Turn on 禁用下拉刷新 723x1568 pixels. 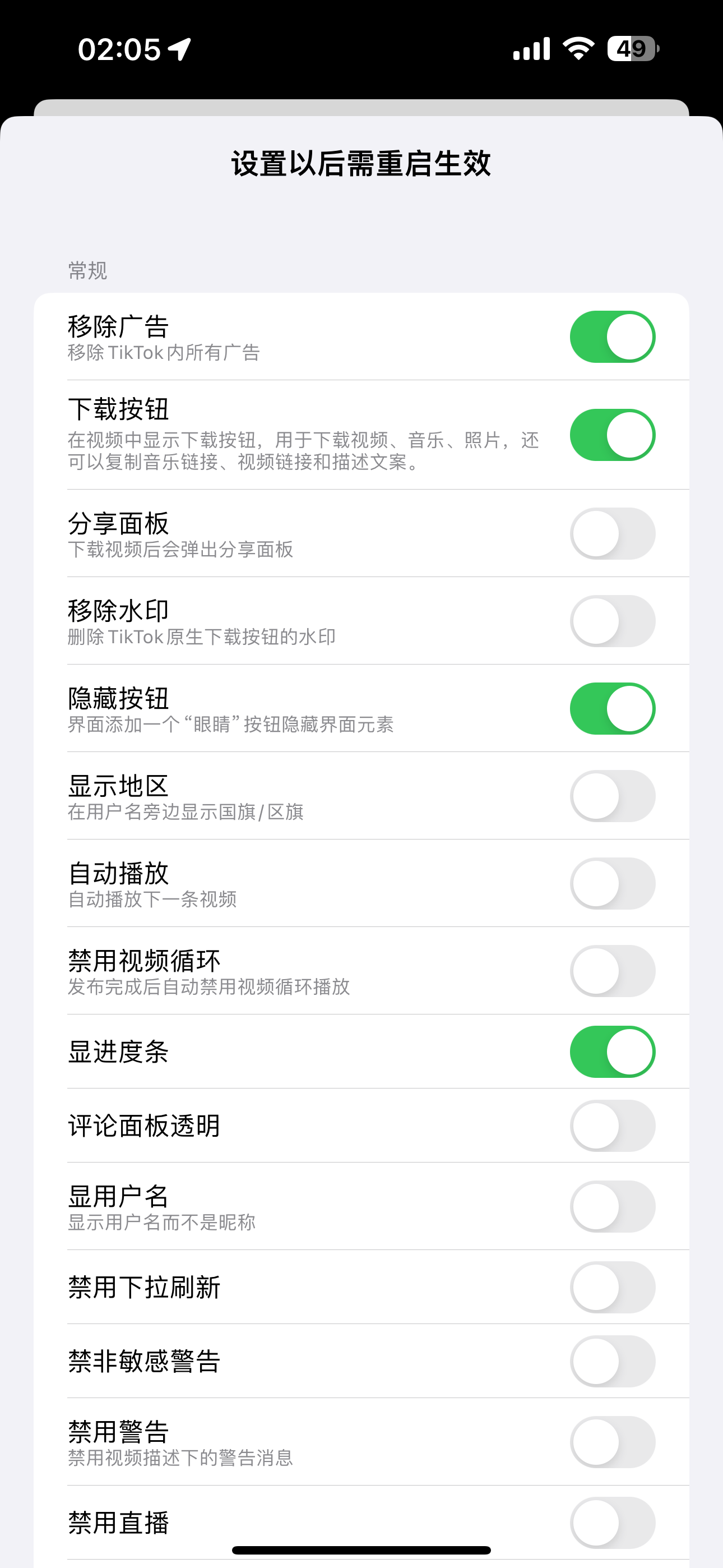click(612, 1288)
